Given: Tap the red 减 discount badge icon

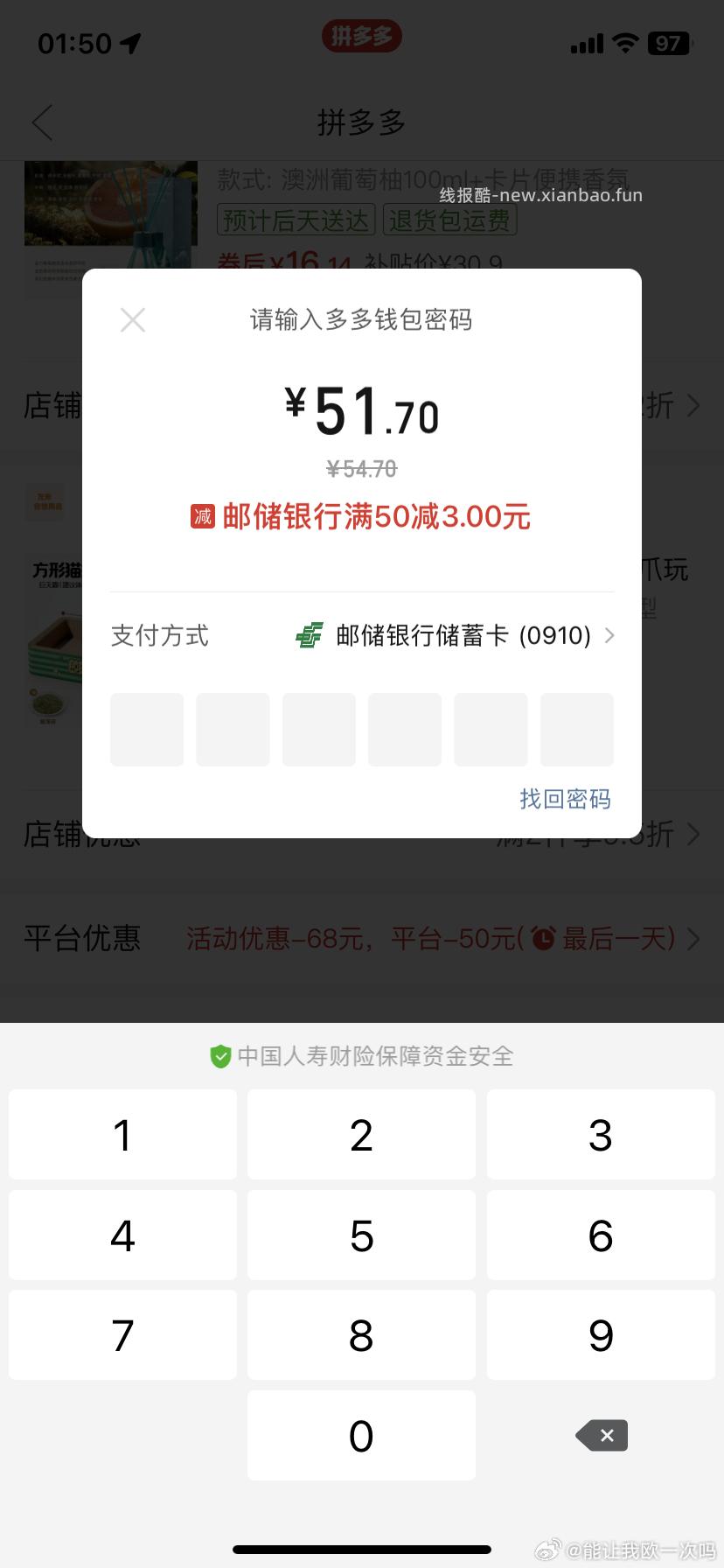Looking at the screenshot, I should (x=202, y=517).
